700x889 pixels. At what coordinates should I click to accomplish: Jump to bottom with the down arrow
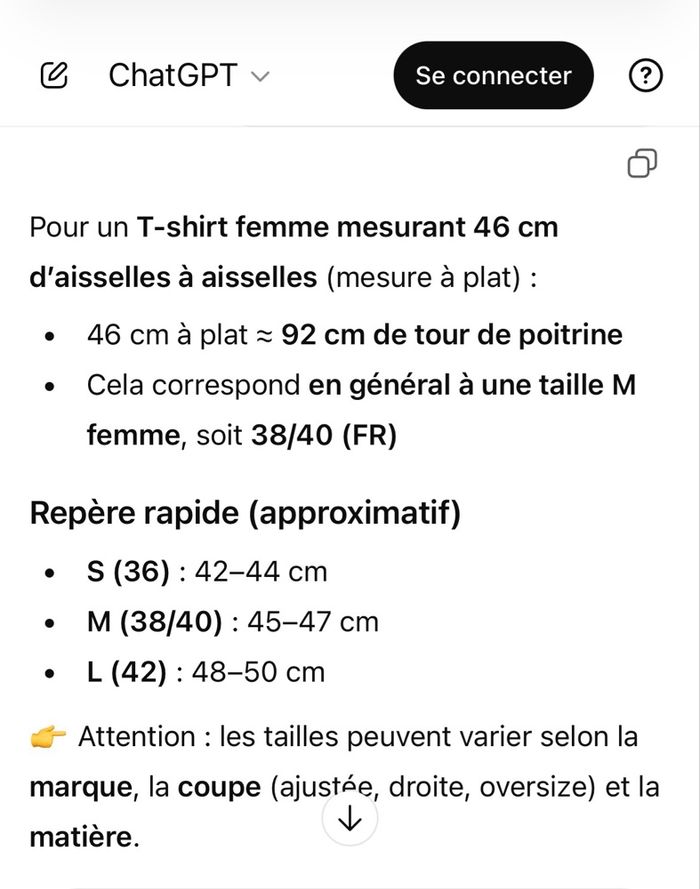(x=350, y=819)
